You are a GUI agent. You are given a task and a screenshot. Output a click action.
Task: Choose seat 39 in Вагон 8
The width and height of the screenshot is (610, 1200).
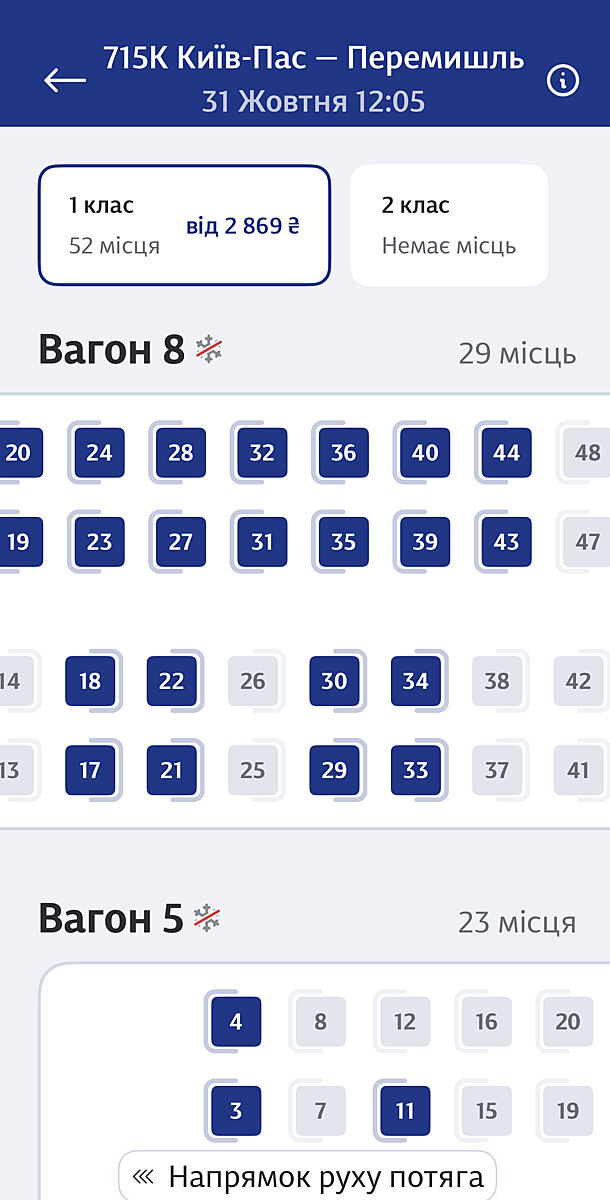point(425,542)
